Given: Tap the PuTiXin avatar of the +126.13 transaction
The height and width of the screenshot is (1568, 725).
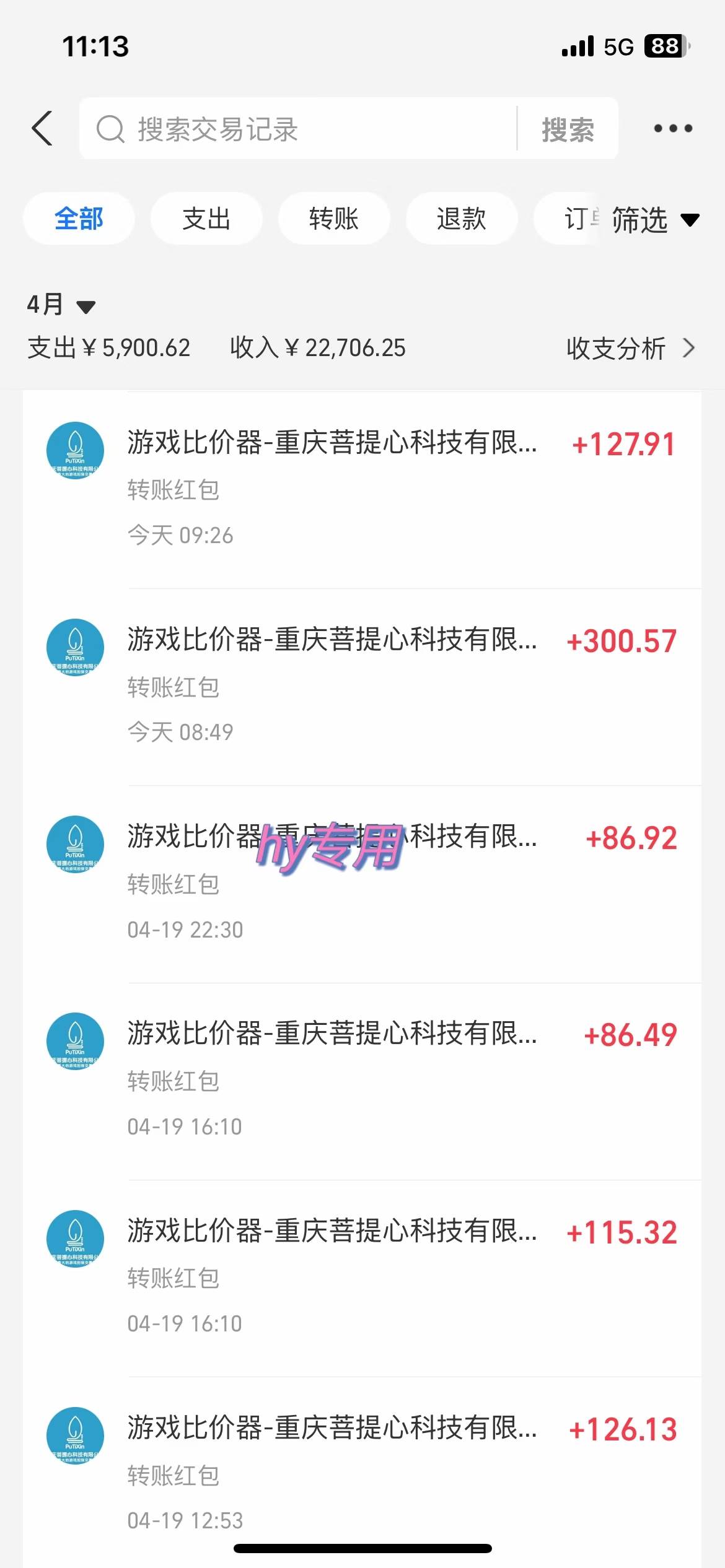Looking at the screenshot, I should click(74, 1436).
